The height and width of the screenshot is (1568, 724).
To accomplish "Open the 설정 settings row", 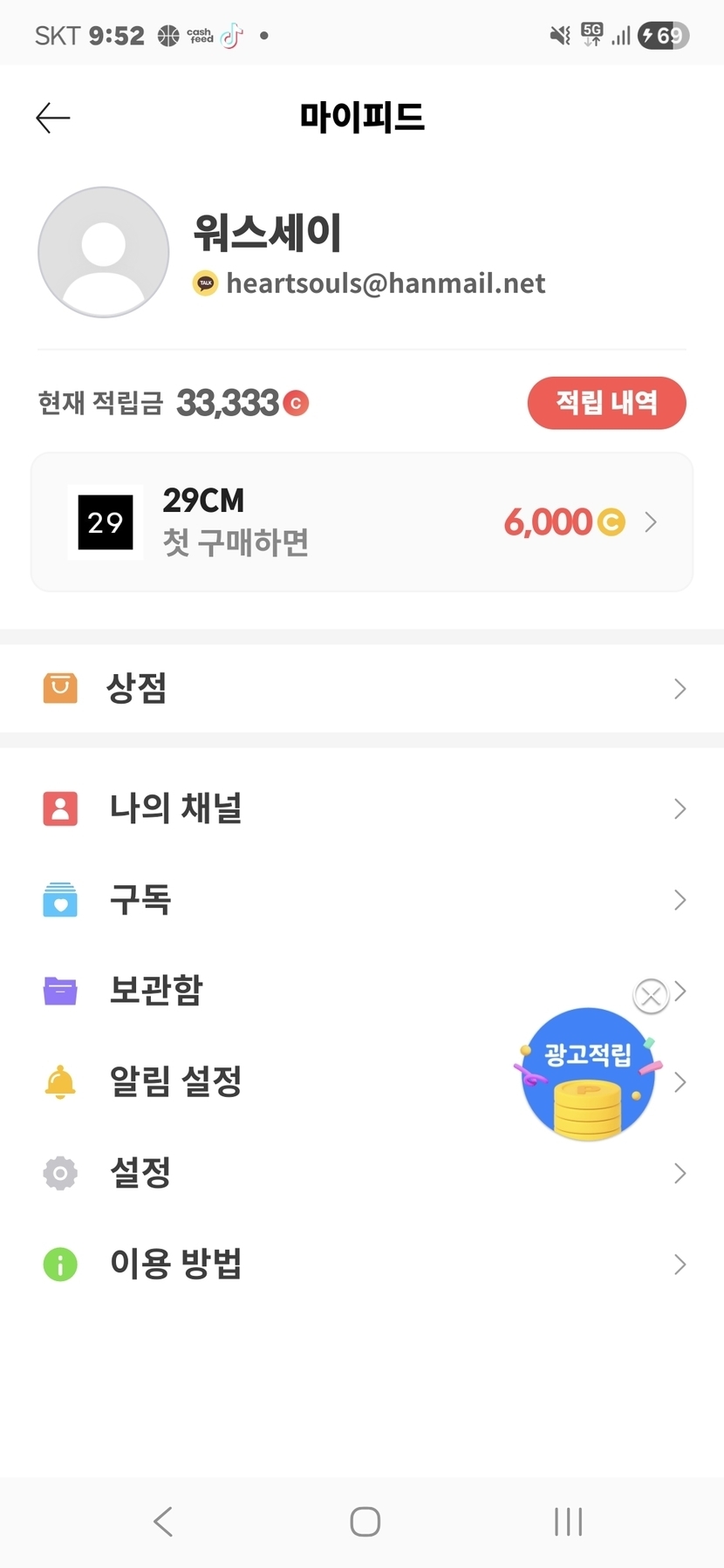I will coord(362,1173).
